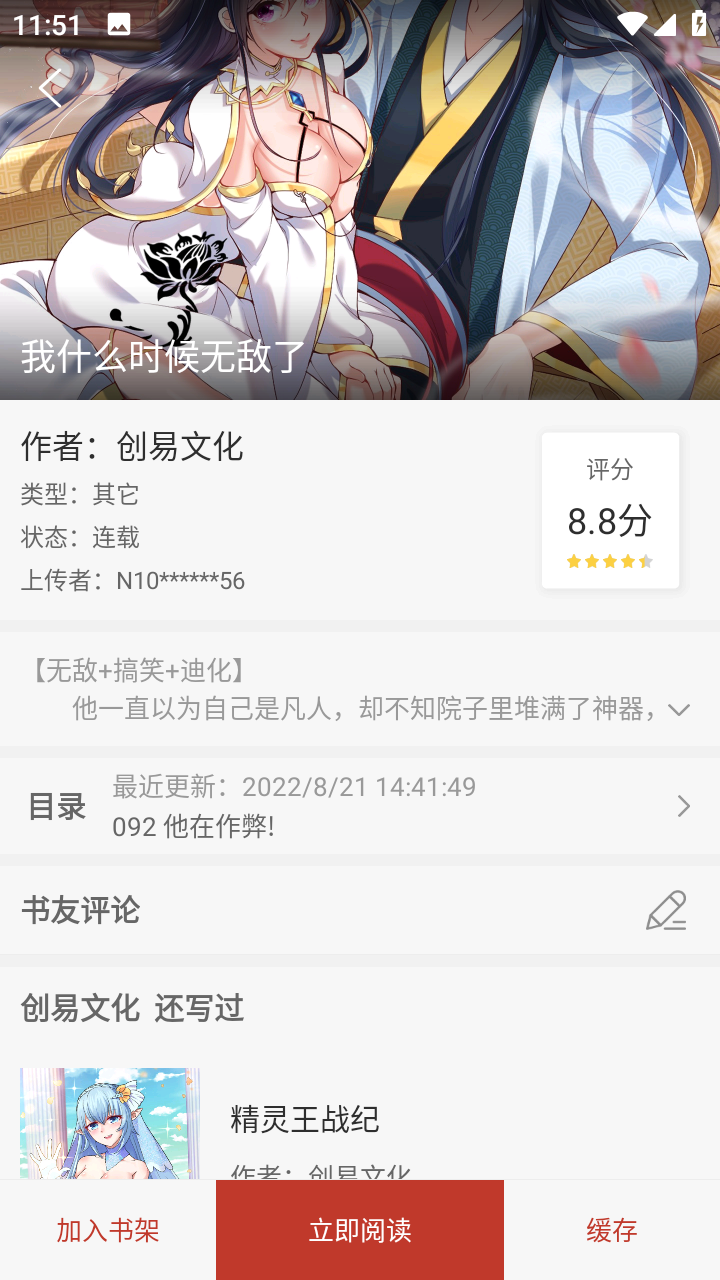Image resolution: width=720 pixels, height=1280 pixels.
Task: Open the 8.8分 rating card
Action: coord(610,510)
